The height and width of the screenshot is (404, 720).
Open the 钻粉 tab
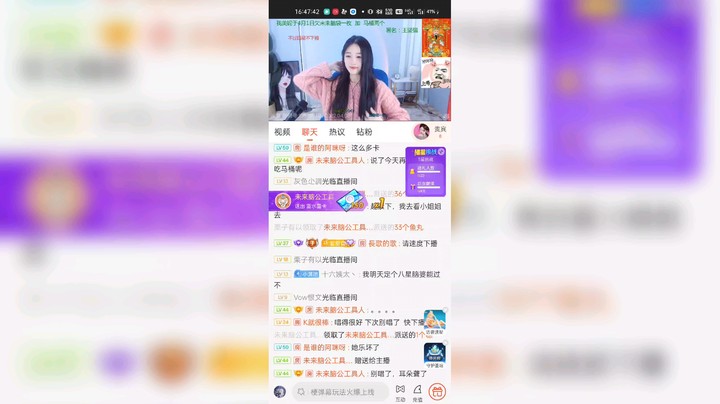(364, 132)
